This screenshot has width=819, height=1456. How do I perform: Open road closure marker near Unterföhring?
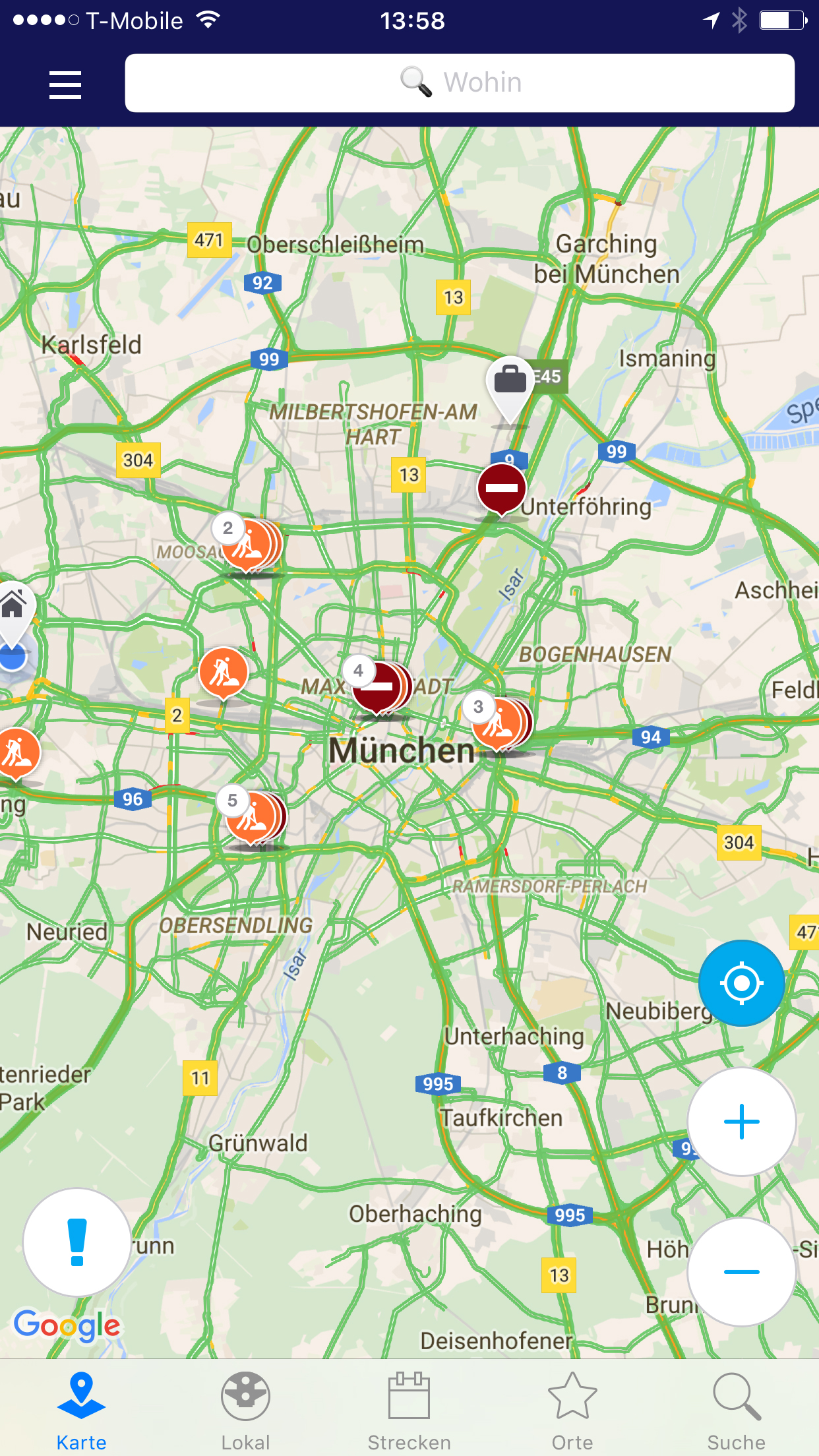tap(502, 488)
